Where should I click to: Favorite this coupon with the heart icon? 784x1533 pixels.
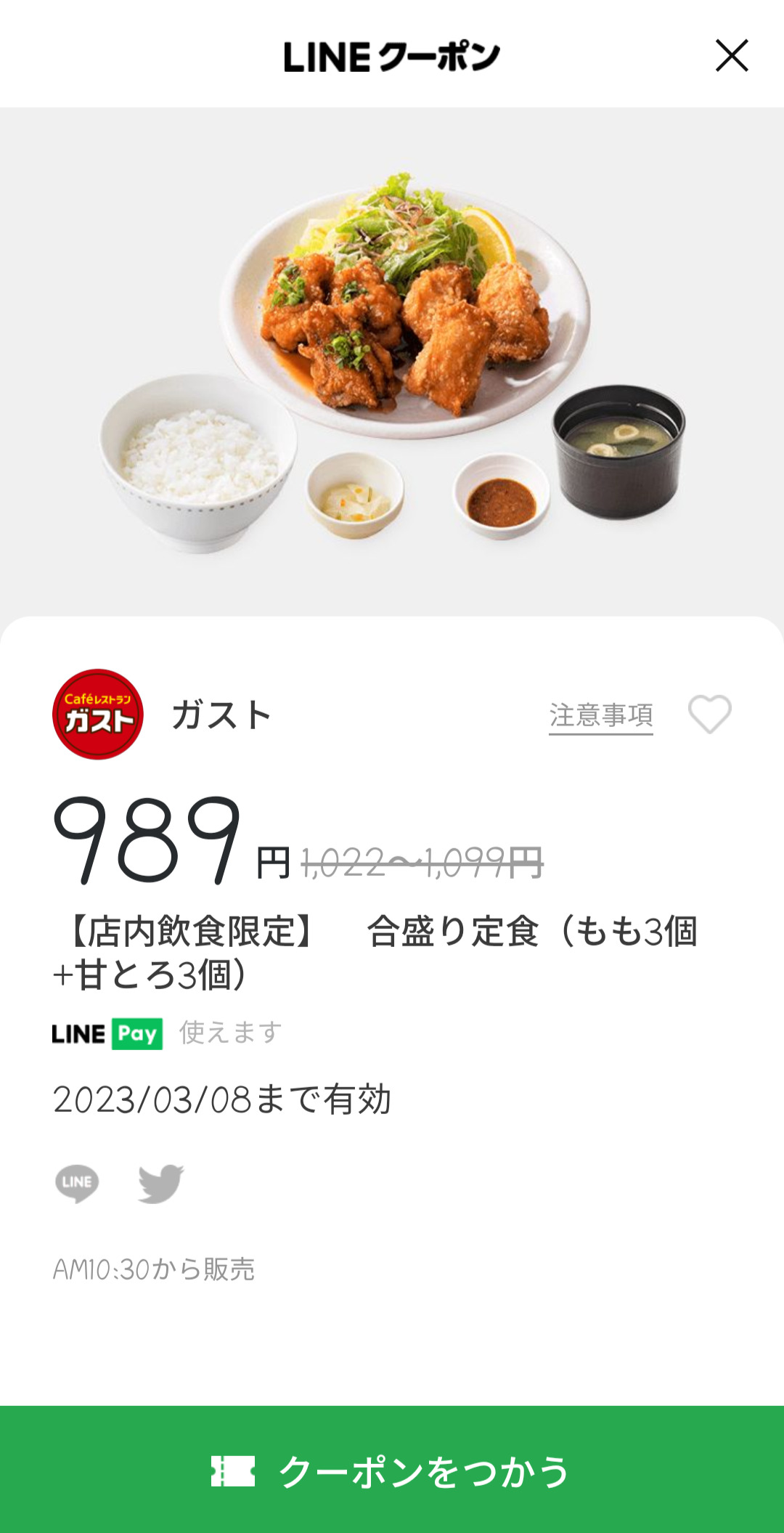(x=709, y=715)
